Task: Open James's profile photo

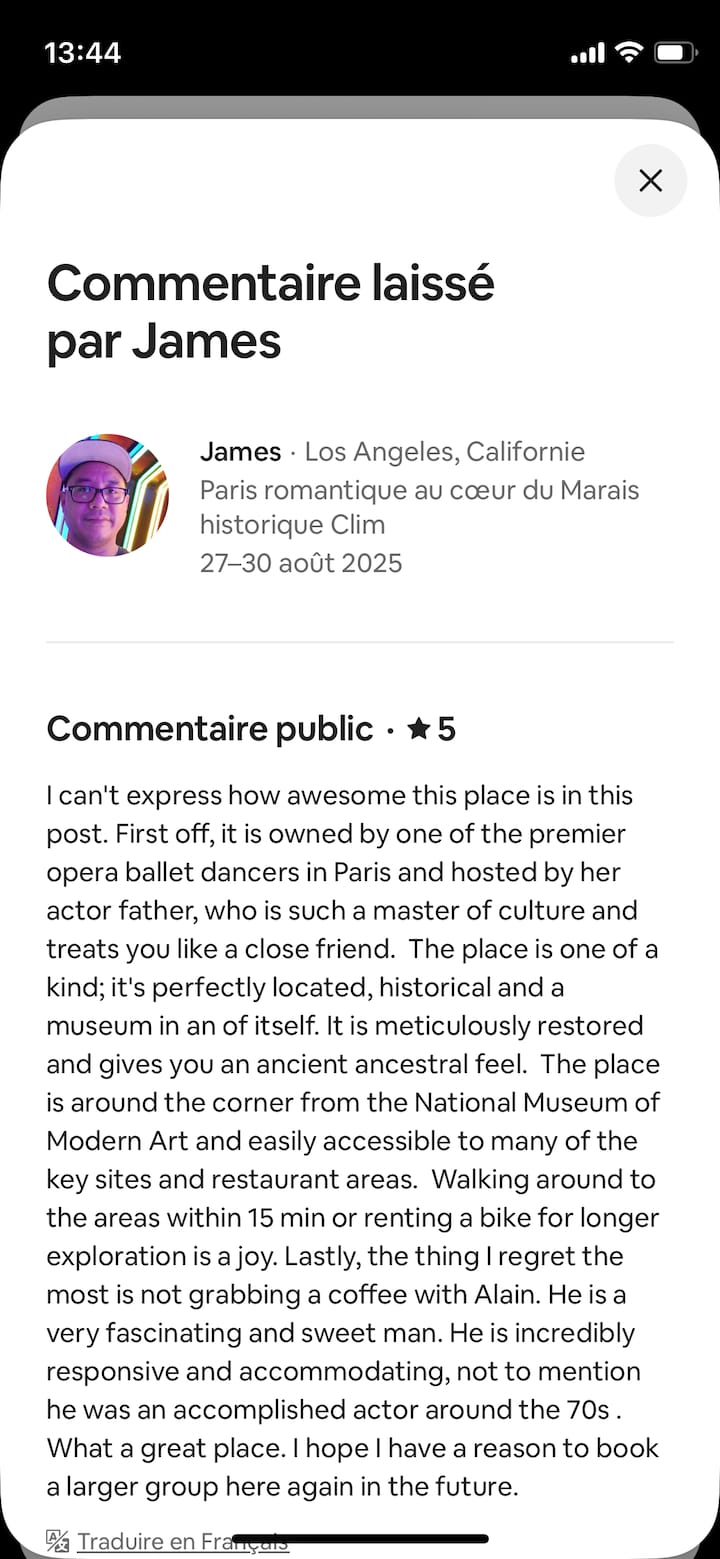Action: coord(107,495)
